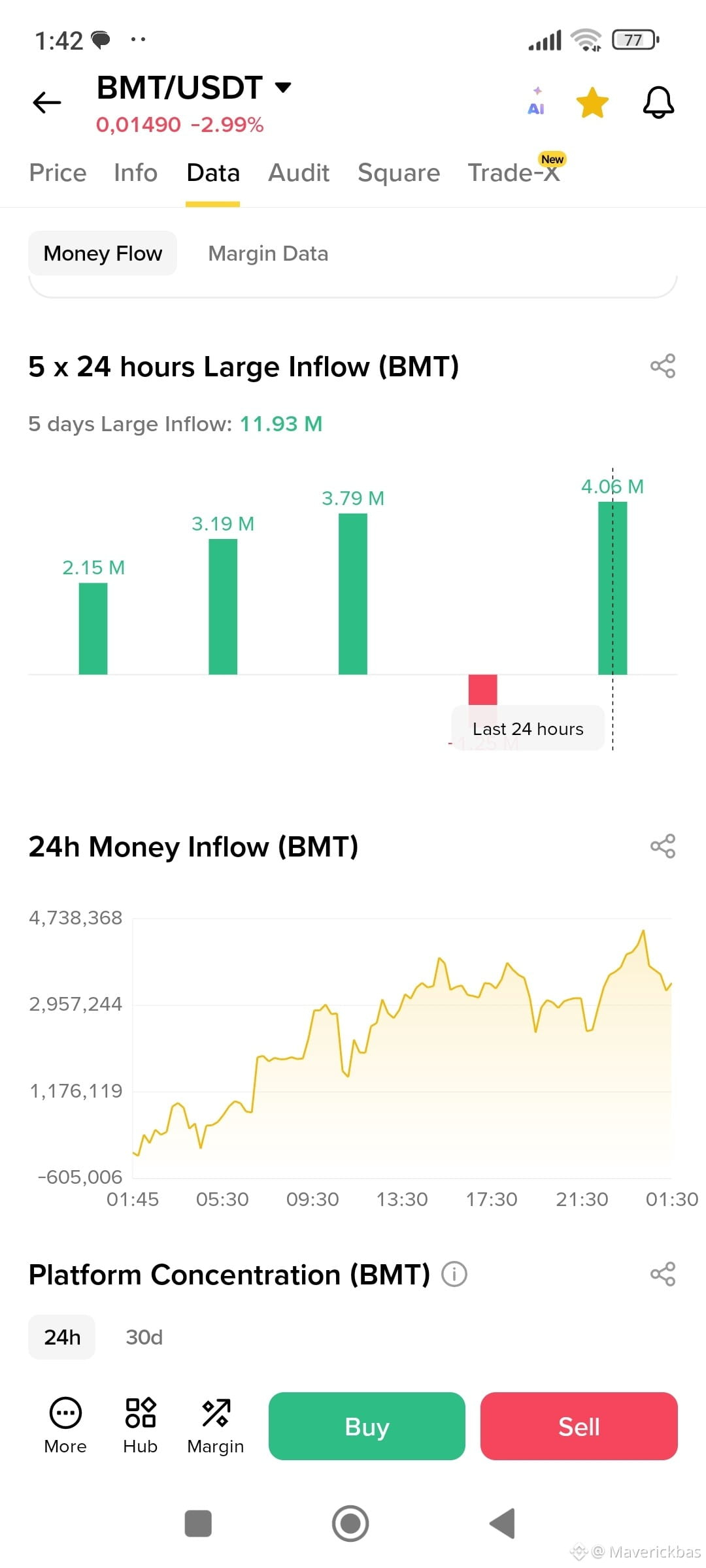Open the Trade-X tab
The width and height of the screenshot is (706, 1568).
[514, 173]
